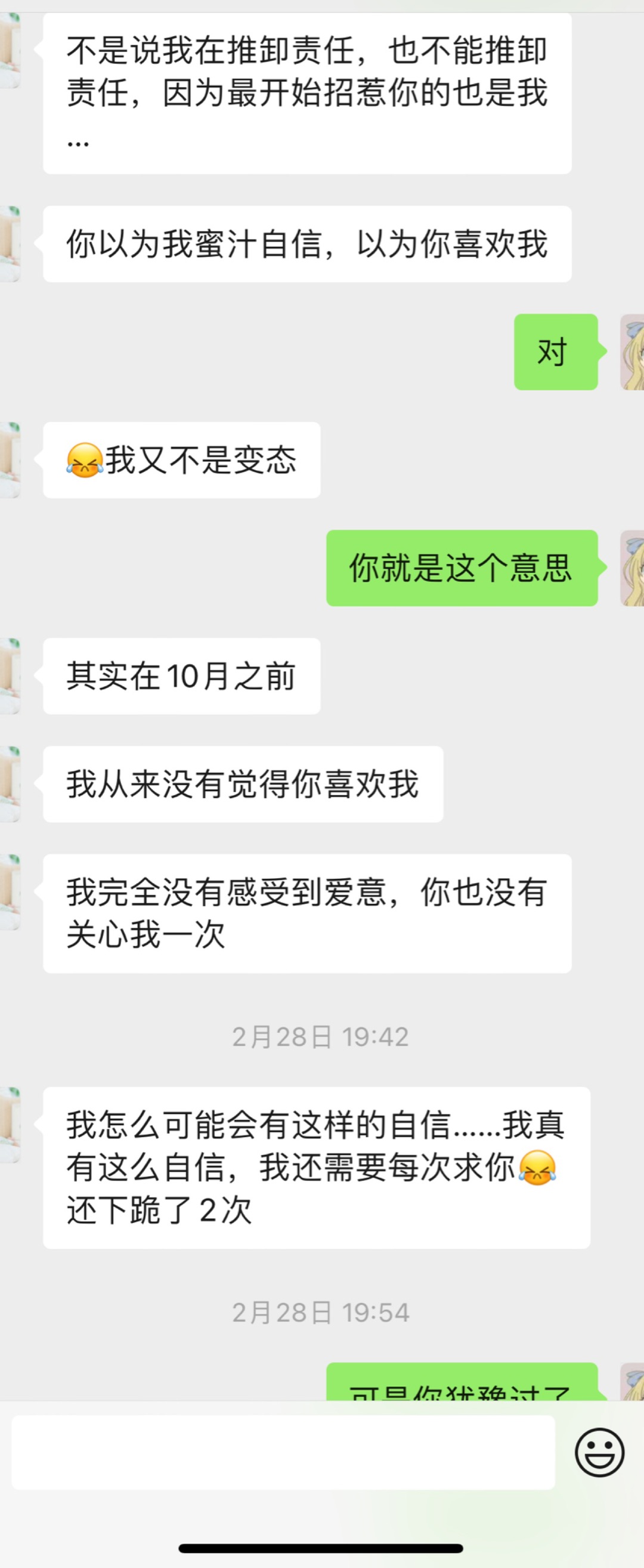Open sender avatar beside "对" message
This screenshot has width=644, height=1568.
point(633,352)
